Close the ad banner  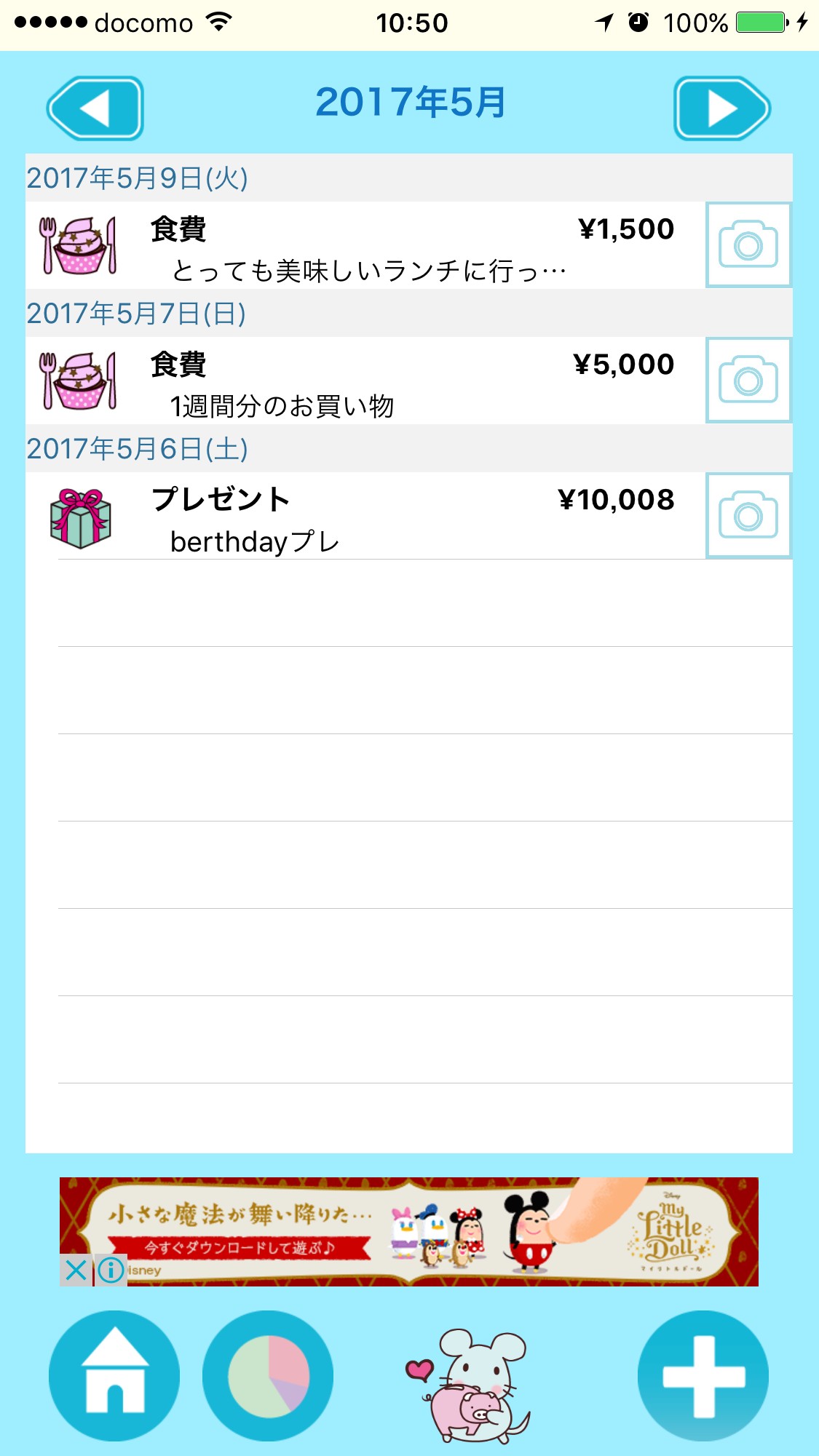pyautogui.click(x=76, y=1271)
